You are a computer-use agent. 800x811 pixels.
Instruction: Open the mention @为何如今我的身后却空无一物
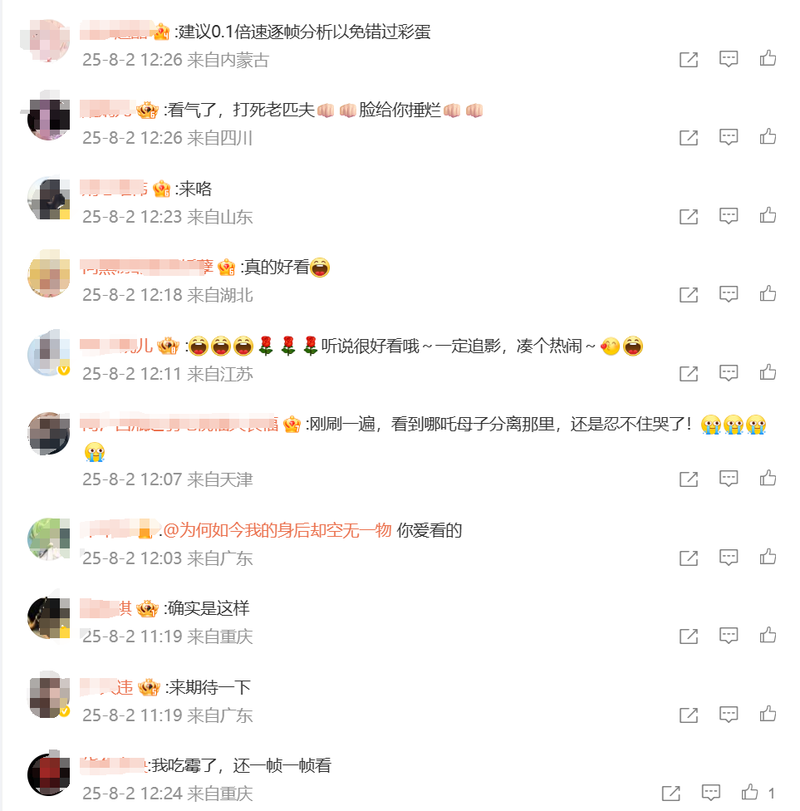tap(277, 531)
